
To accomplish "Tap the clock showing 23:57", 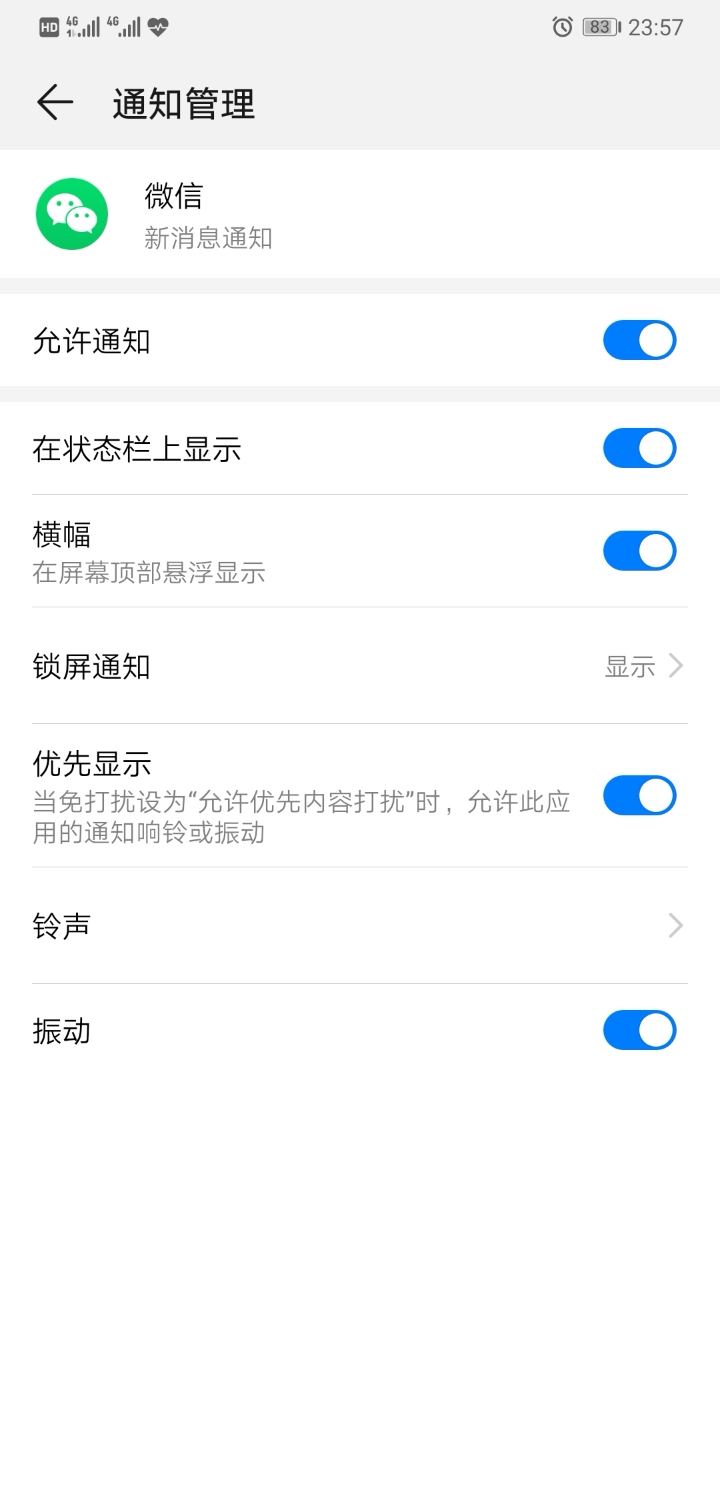I will pos(655,27).
